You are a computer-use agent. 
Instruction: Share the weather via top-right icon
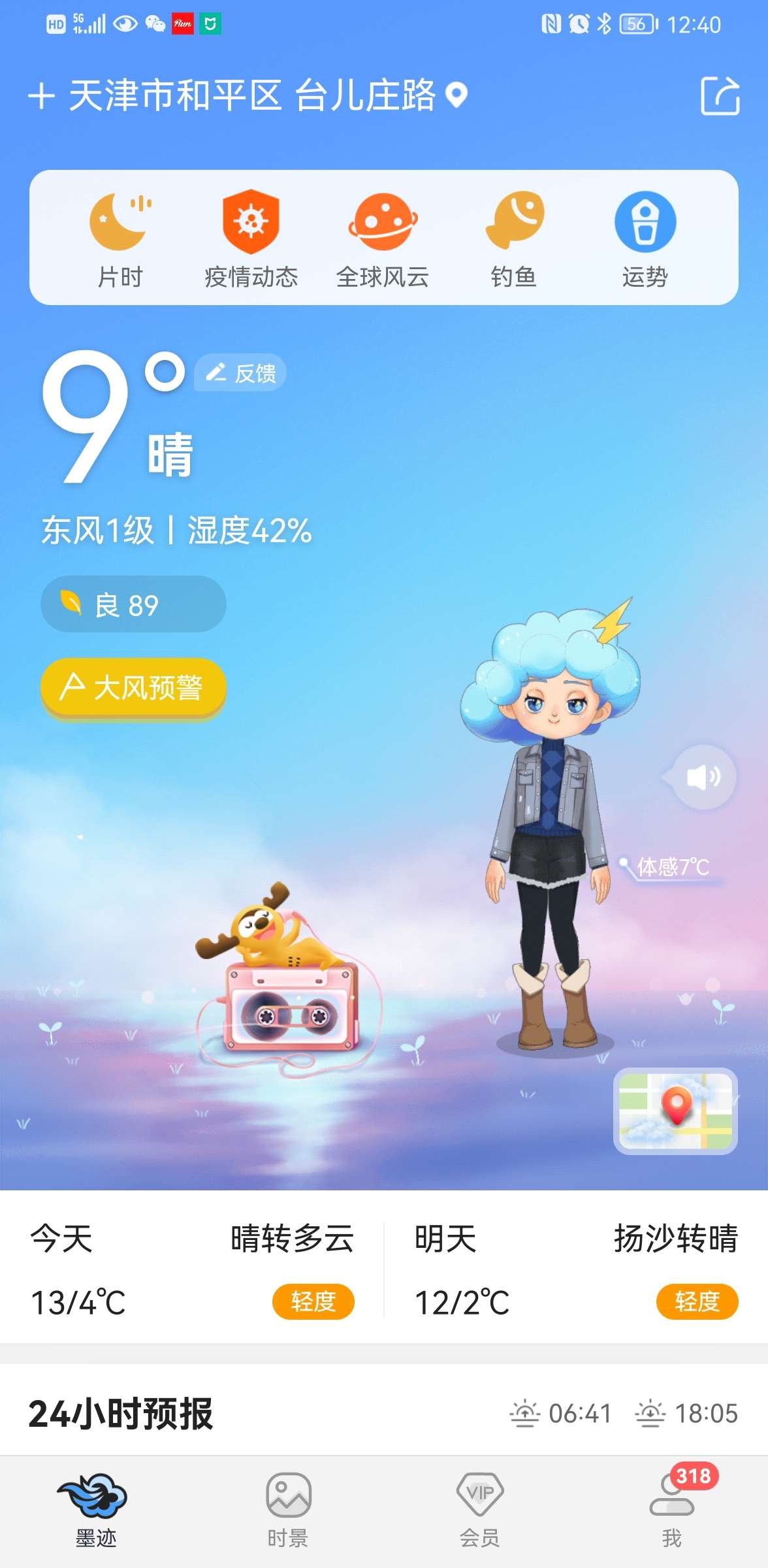(720, 96)
